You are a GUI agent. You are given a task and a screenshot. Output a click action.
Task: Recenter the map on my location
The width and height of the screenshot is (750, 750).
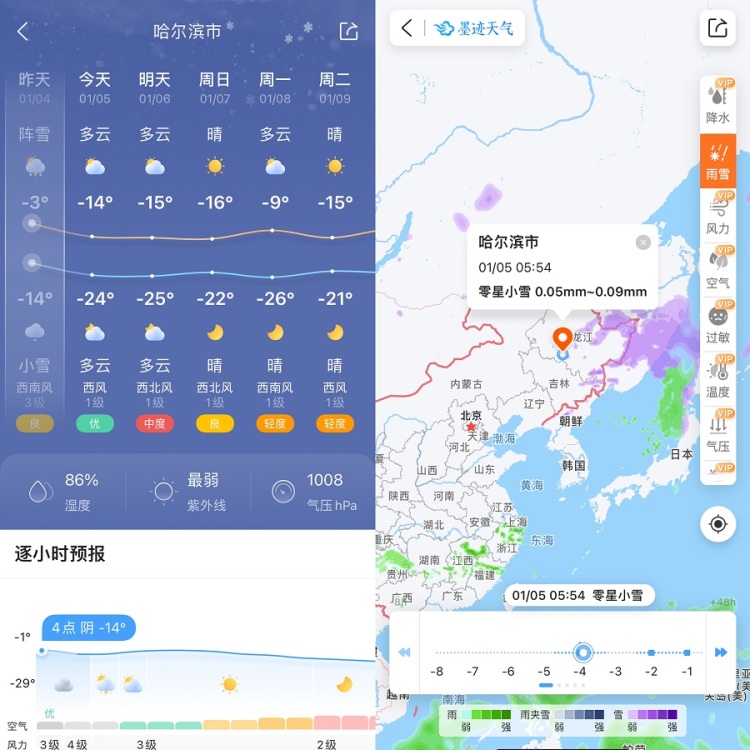(718, 524)
